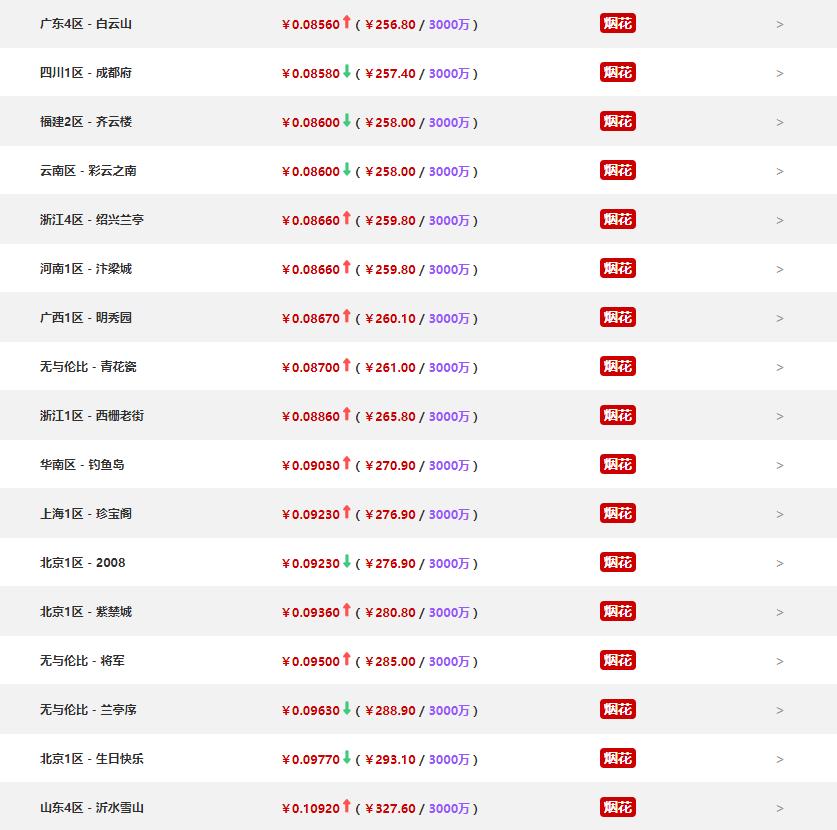This screenshot has height=830, width=837.
Task: Open the 上海1区 - 珍宝阁 entry
Action: point(86,514)
